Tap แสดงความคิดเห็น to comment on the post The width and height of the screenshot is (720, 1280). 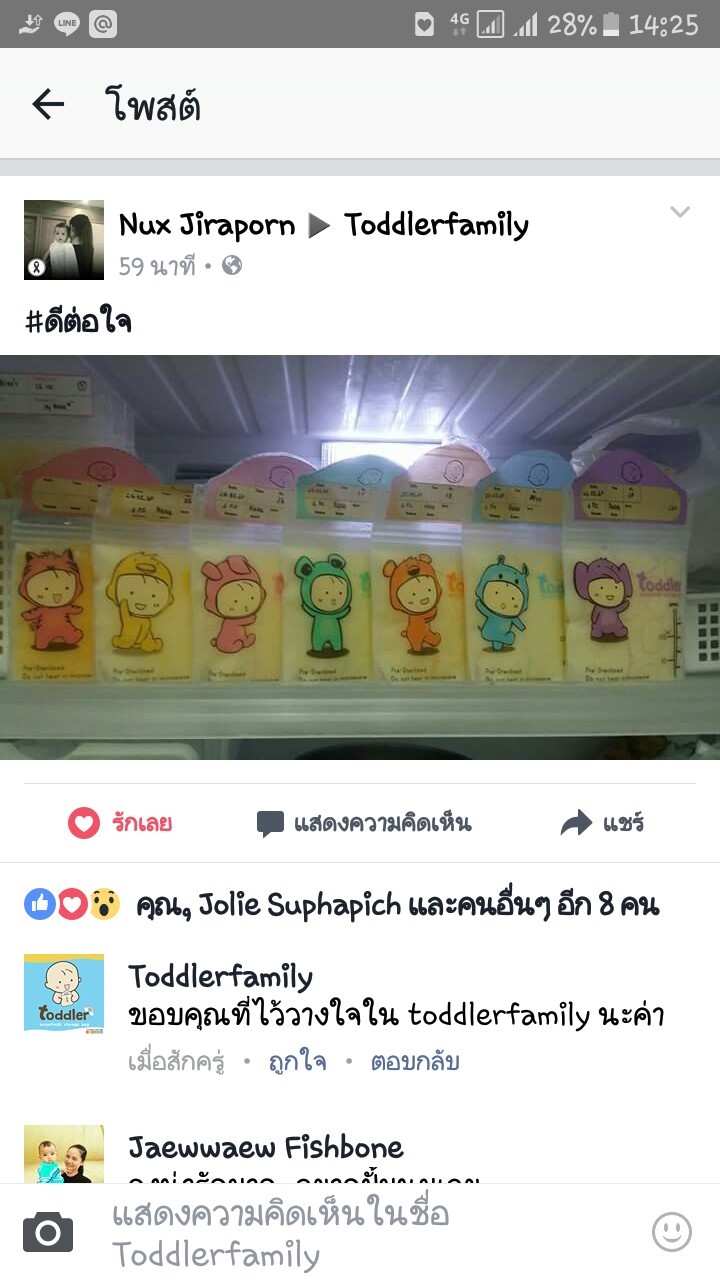pyautogui.click(x=364, y=823)
